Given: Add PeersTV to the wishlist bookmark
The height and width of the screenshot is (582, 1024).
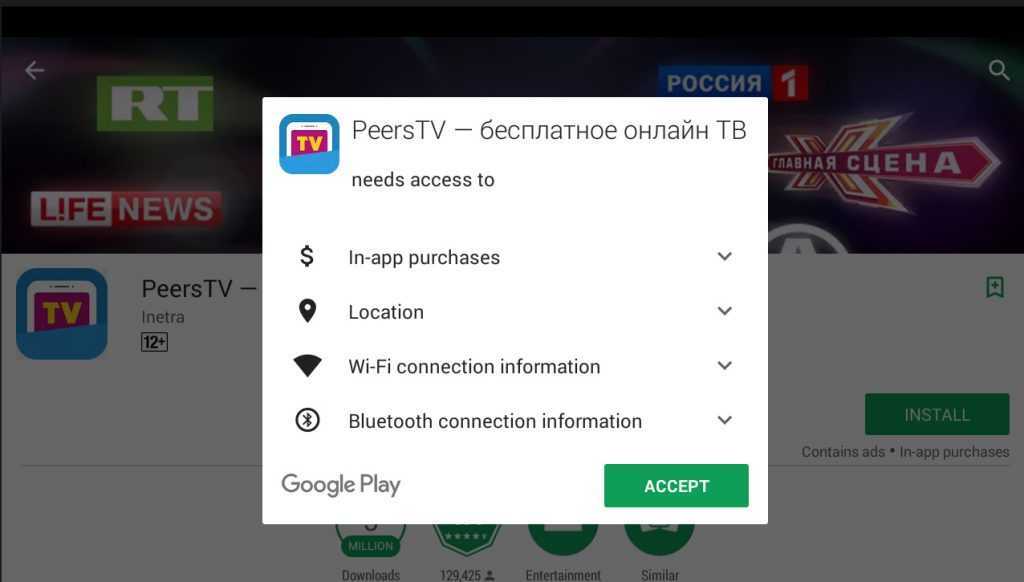Looking at the screenshot, I should [994, 288].
